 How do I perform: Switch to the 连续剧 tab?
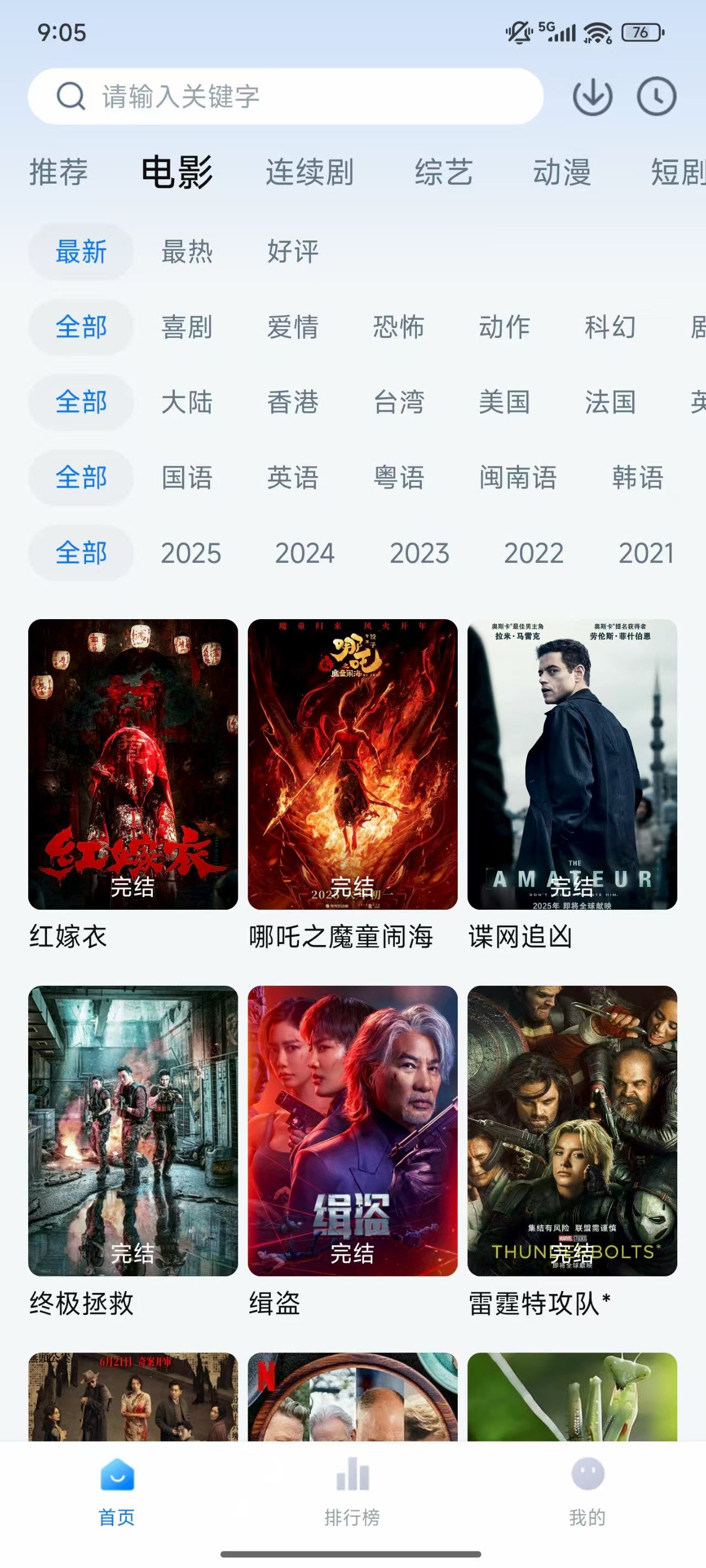[309, 172]
